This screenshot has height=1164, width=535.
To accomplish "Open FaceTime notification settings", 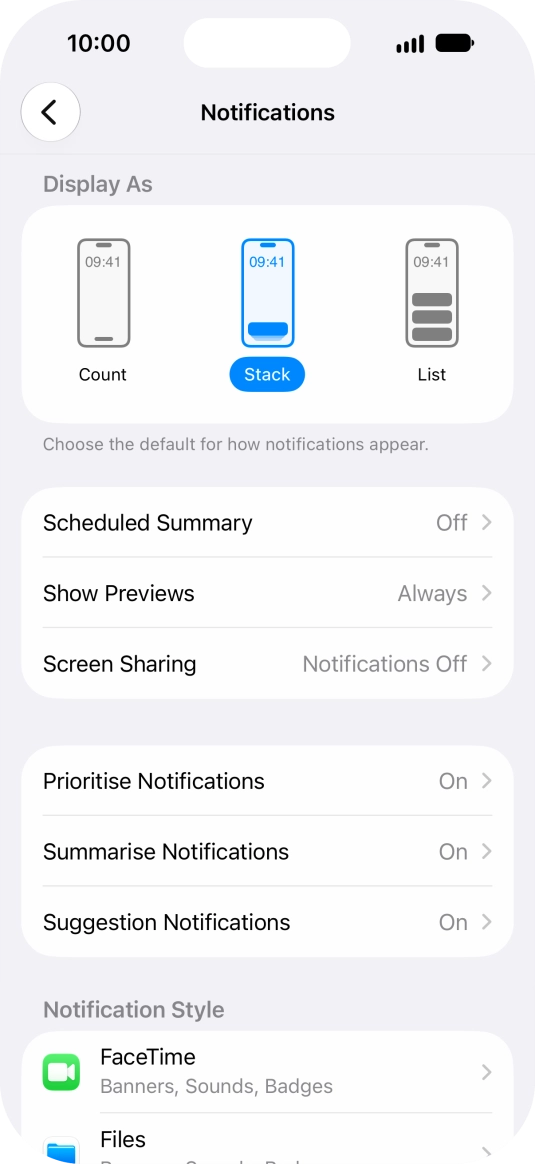I will coord(267,1072).
